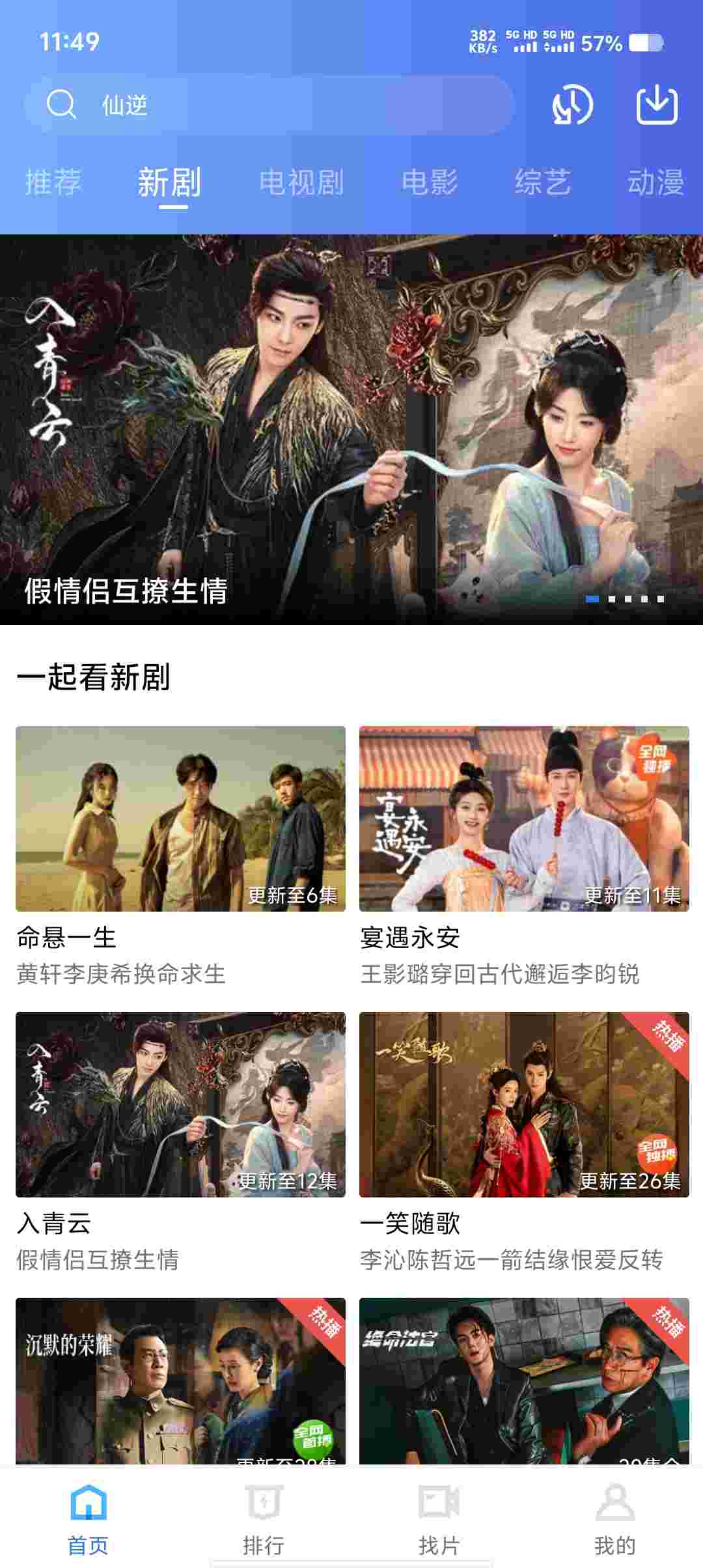Open the 沉默的荣耀 drama card

(180, 1380)
